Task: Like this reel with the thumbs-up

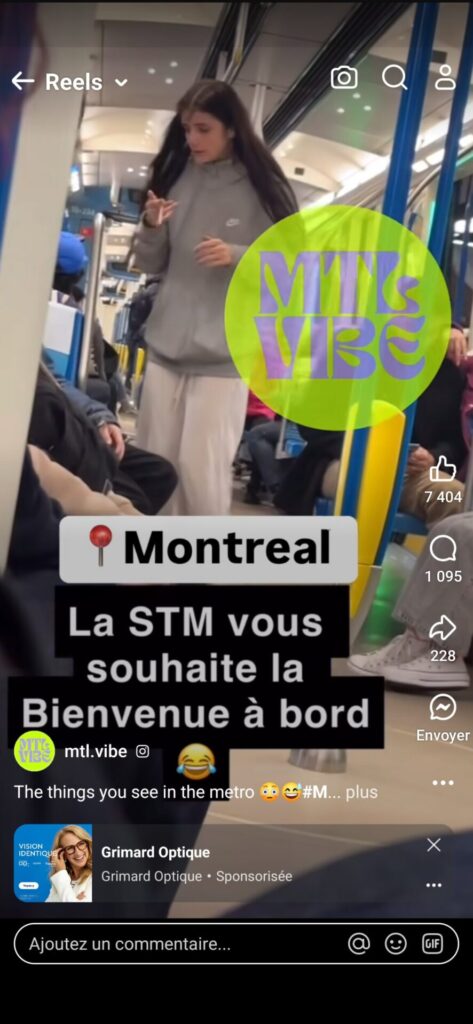Action: (443, 469)
